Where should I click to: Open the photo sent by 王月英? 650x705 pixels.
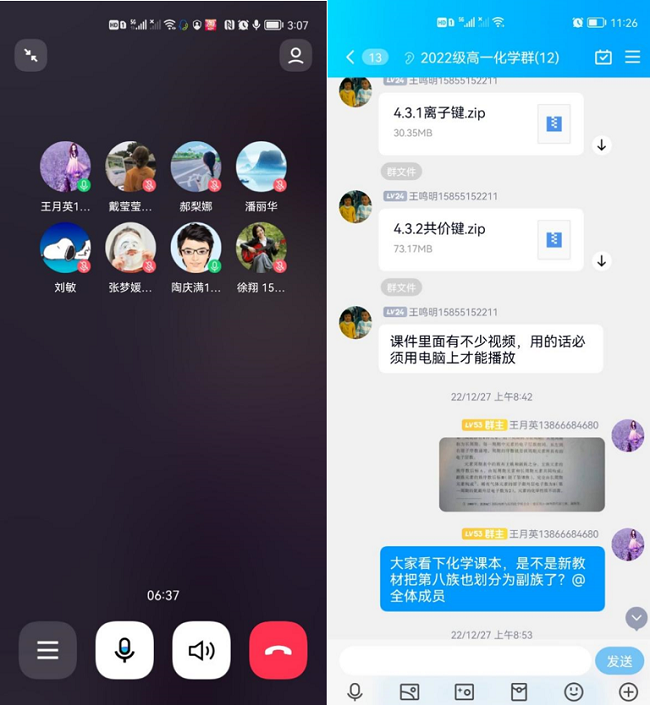tap(522, 474)
